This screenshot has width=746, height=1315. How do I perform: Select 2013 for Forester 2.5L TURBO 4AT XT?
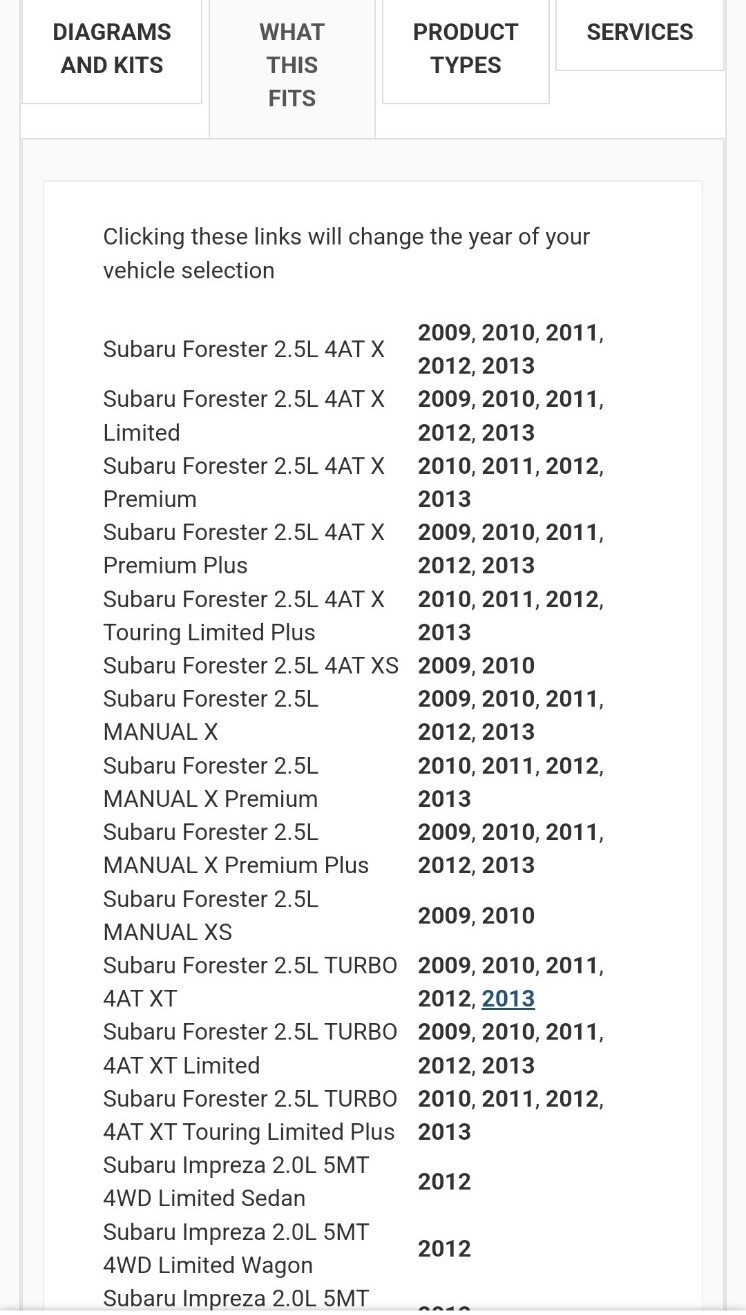pos(508,999)
